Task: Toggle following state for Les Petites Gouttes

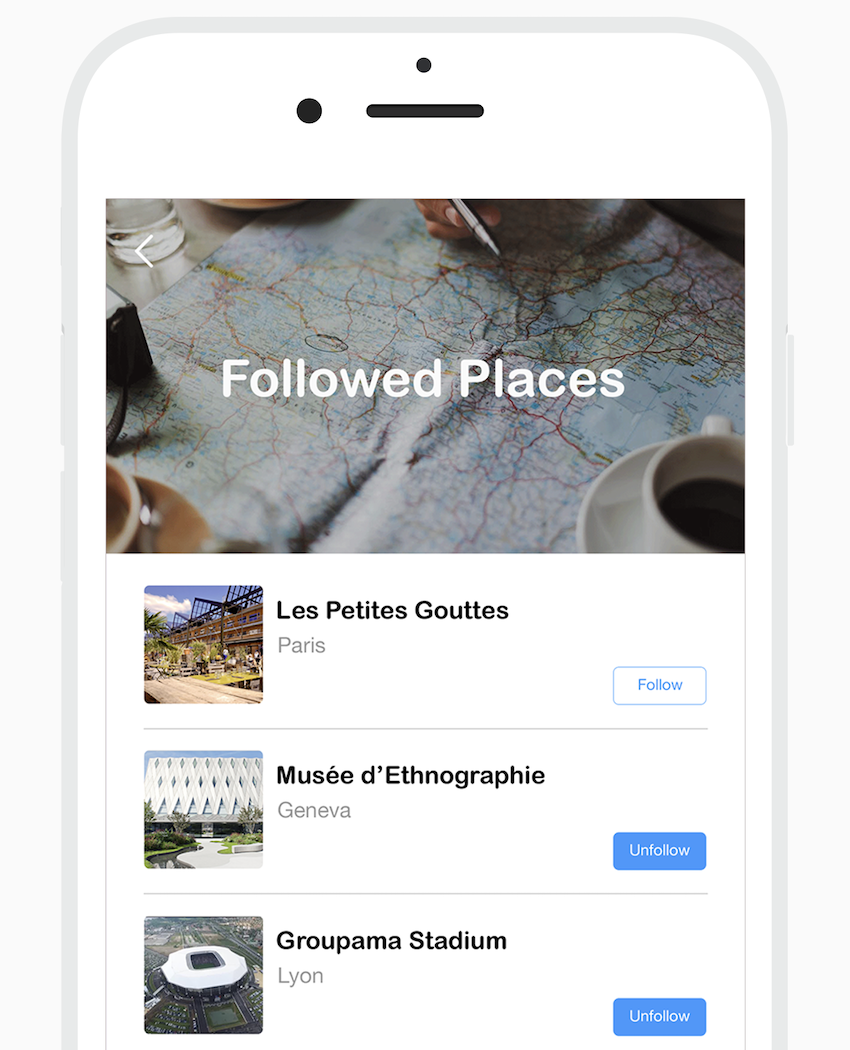Action: 659,685
